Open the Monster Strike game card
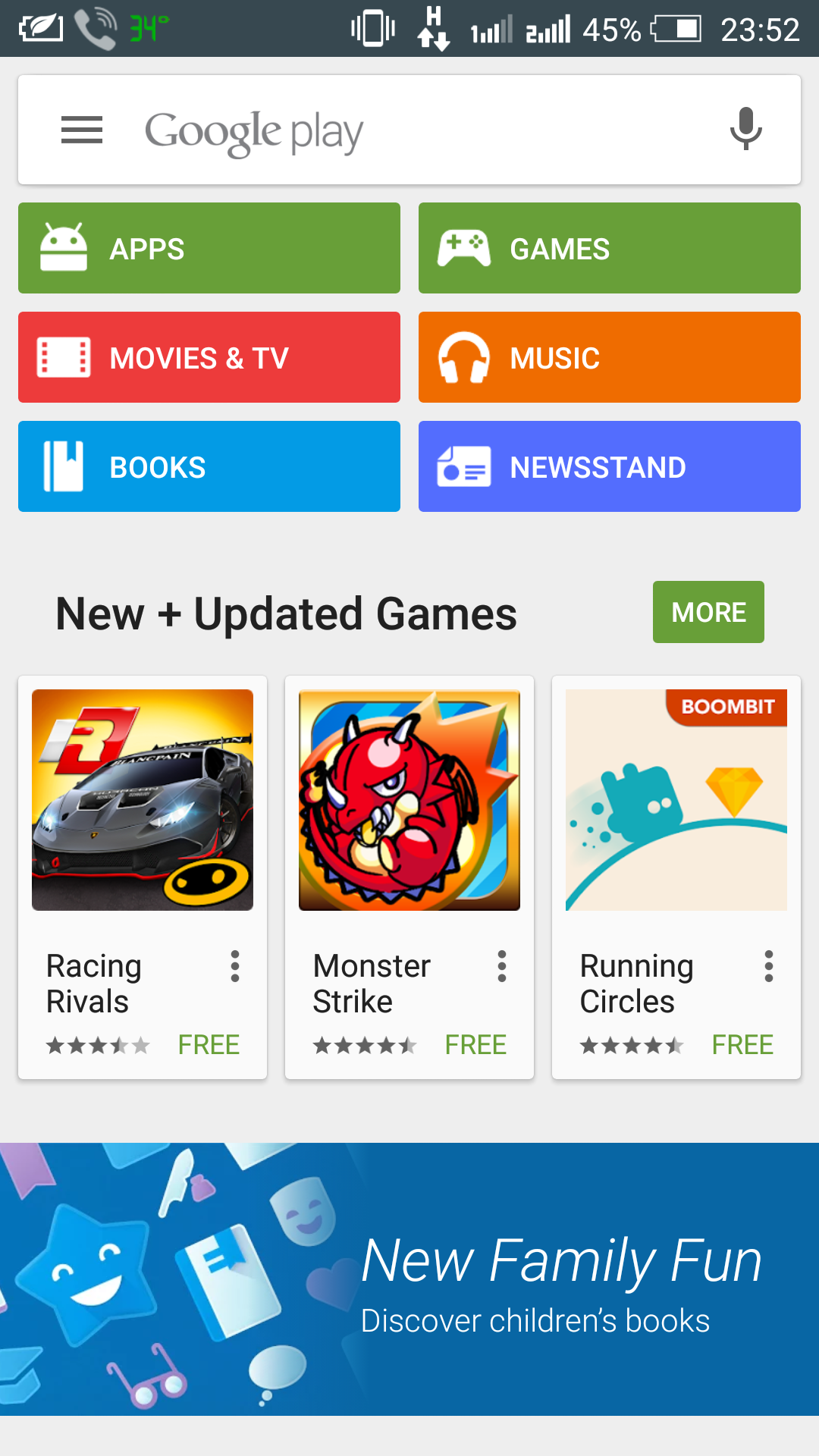819x1456 pixels. point(409,800)
